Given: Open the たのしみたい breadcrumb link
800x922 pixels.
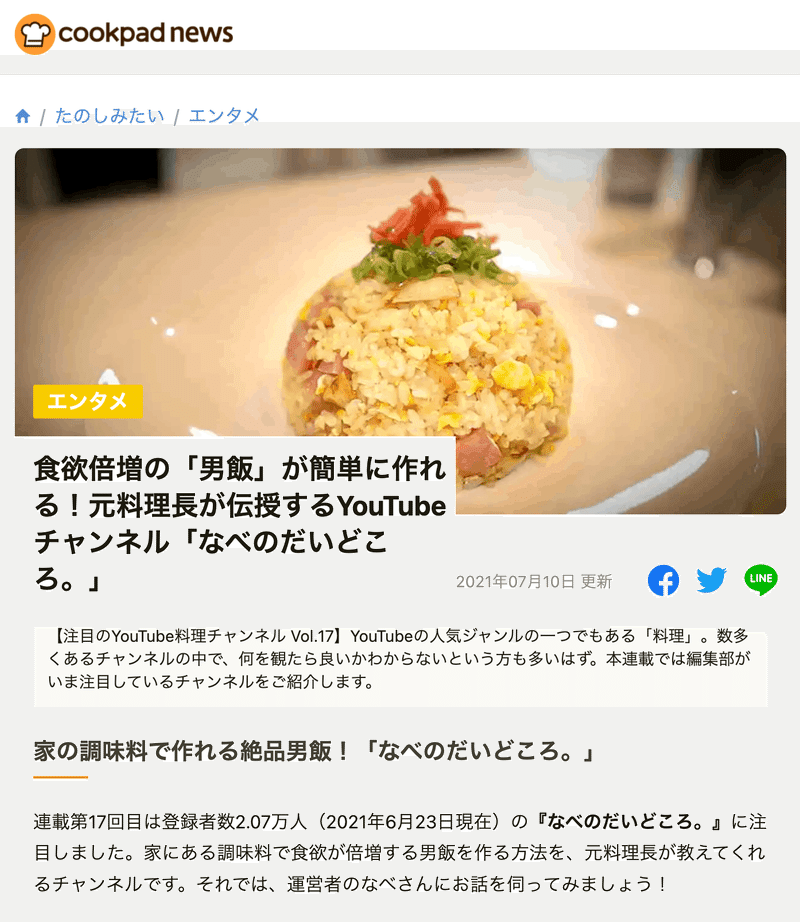Looking at the screenshot, I should [x=110, y=116].
